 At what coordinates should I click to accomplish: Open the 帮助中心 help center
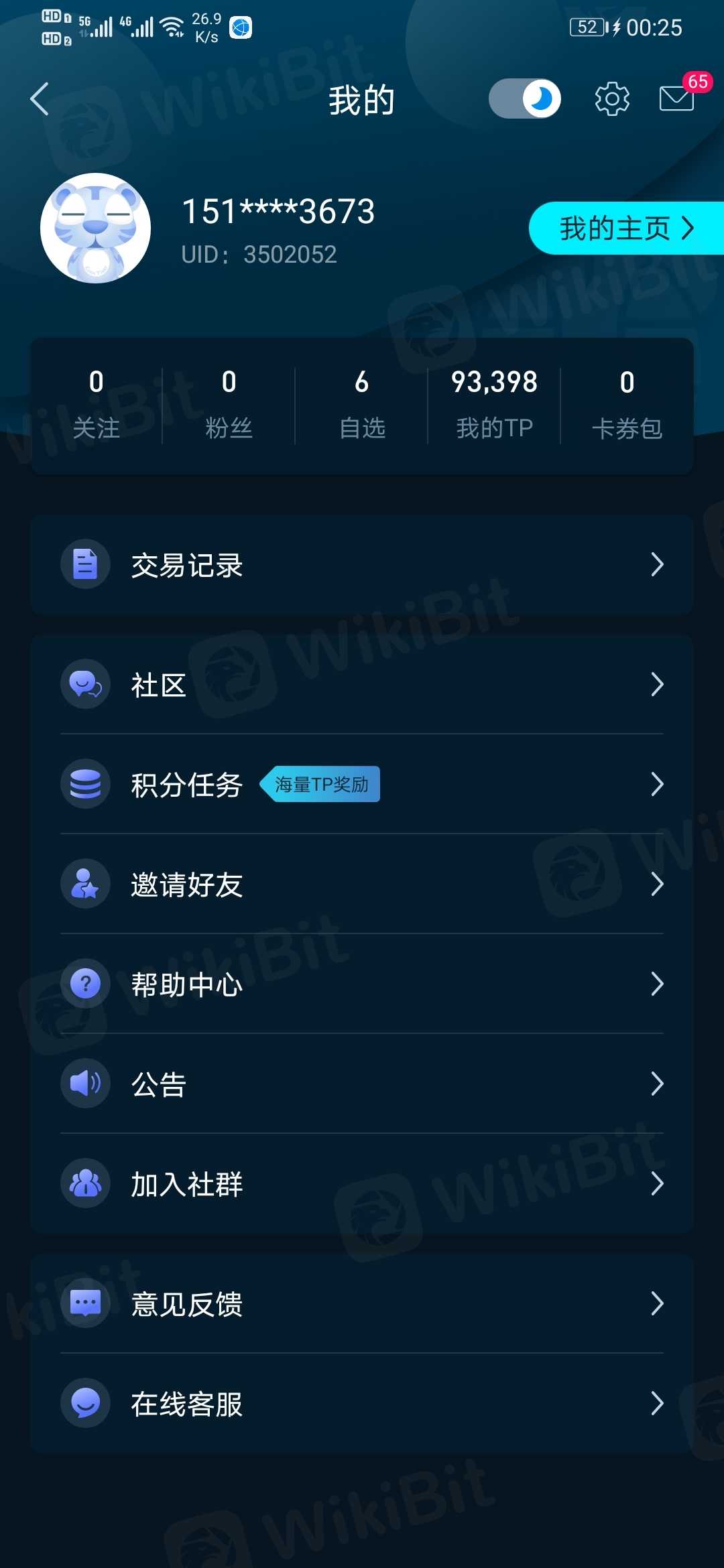[x=362, y=984]
